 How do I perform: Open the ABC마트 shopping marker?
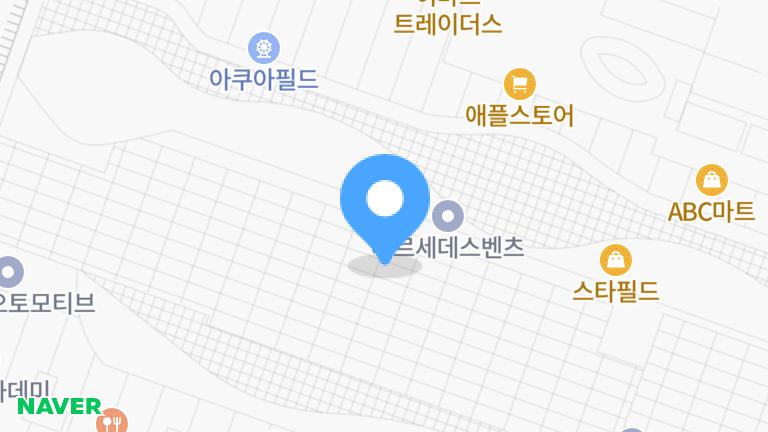(x=711, y=180)
